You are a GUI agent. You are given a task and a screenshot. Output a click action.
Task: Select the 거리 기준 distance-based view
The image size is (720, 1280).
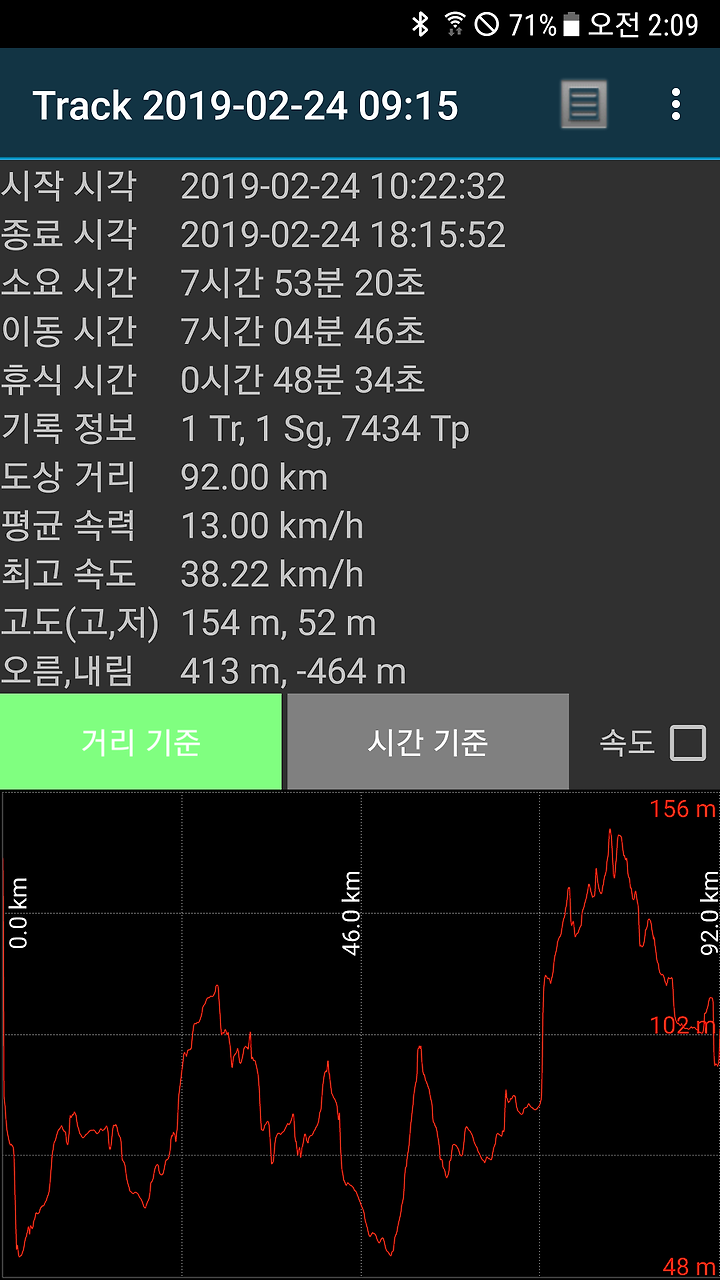pos(141,742)
